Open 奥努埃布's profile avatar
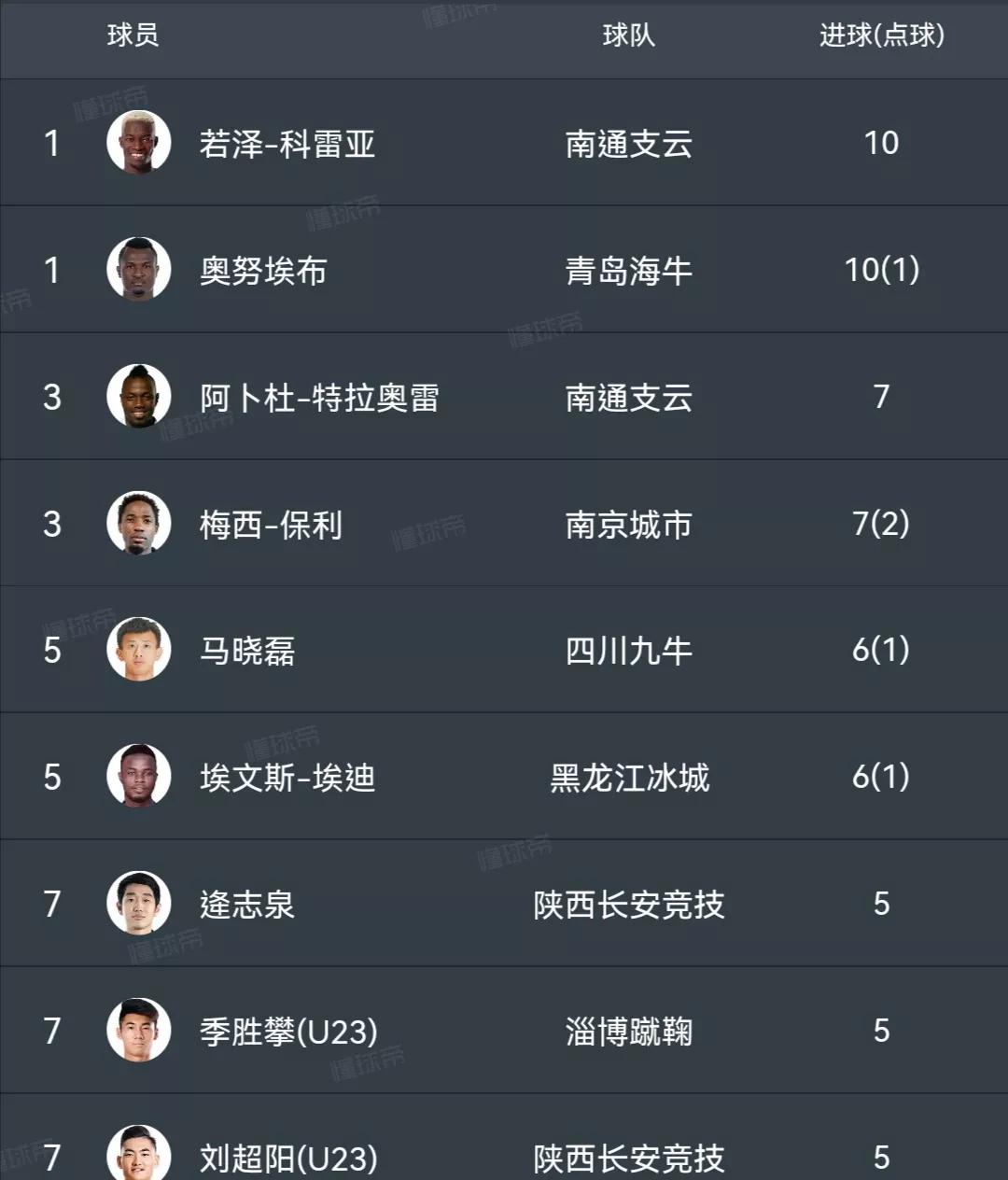Screen dimensions: 1008x1180 click(x=138, y=270)
